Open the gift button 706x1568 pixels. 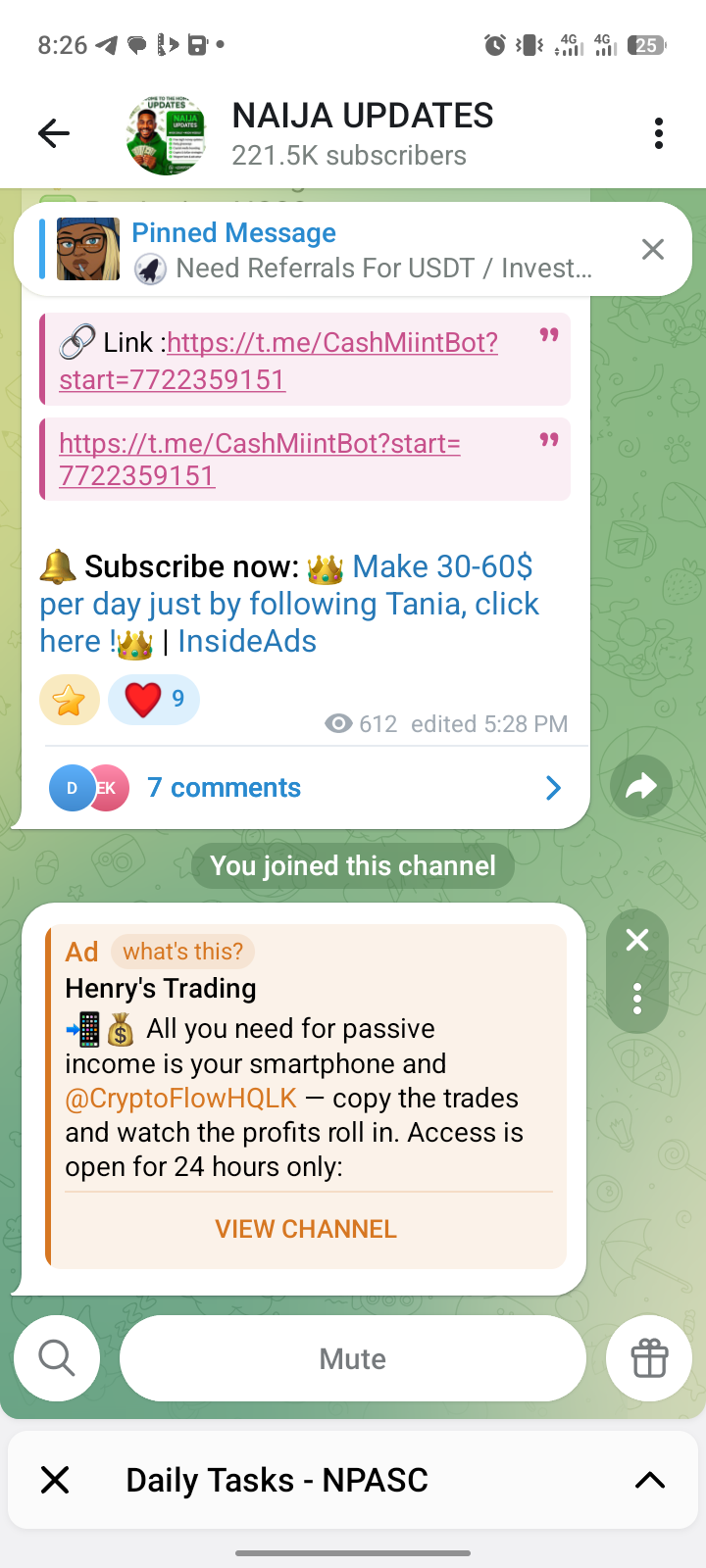(x=649, y=1358)
